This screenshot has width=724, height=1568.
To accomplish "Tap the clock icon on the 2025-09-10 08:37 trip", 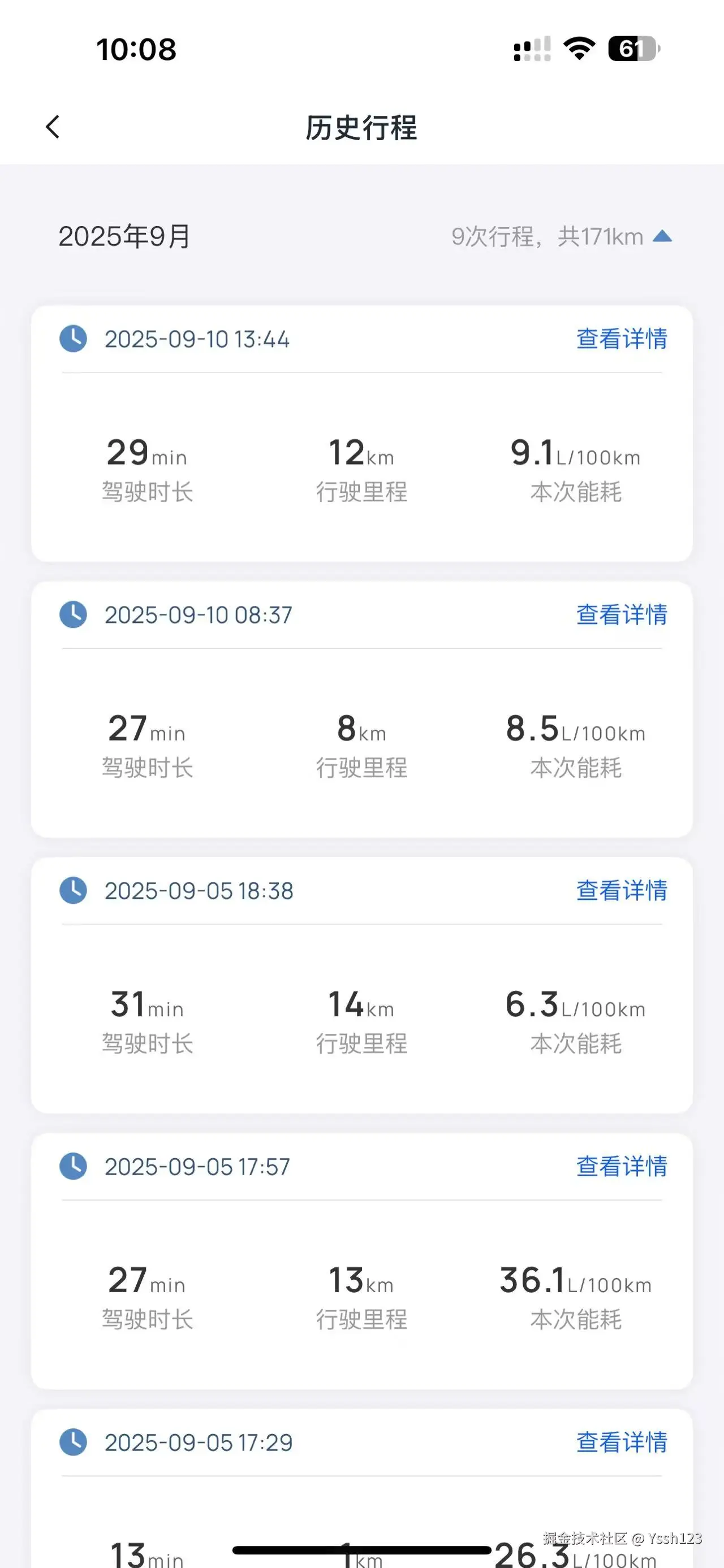I will pos(72,616).
